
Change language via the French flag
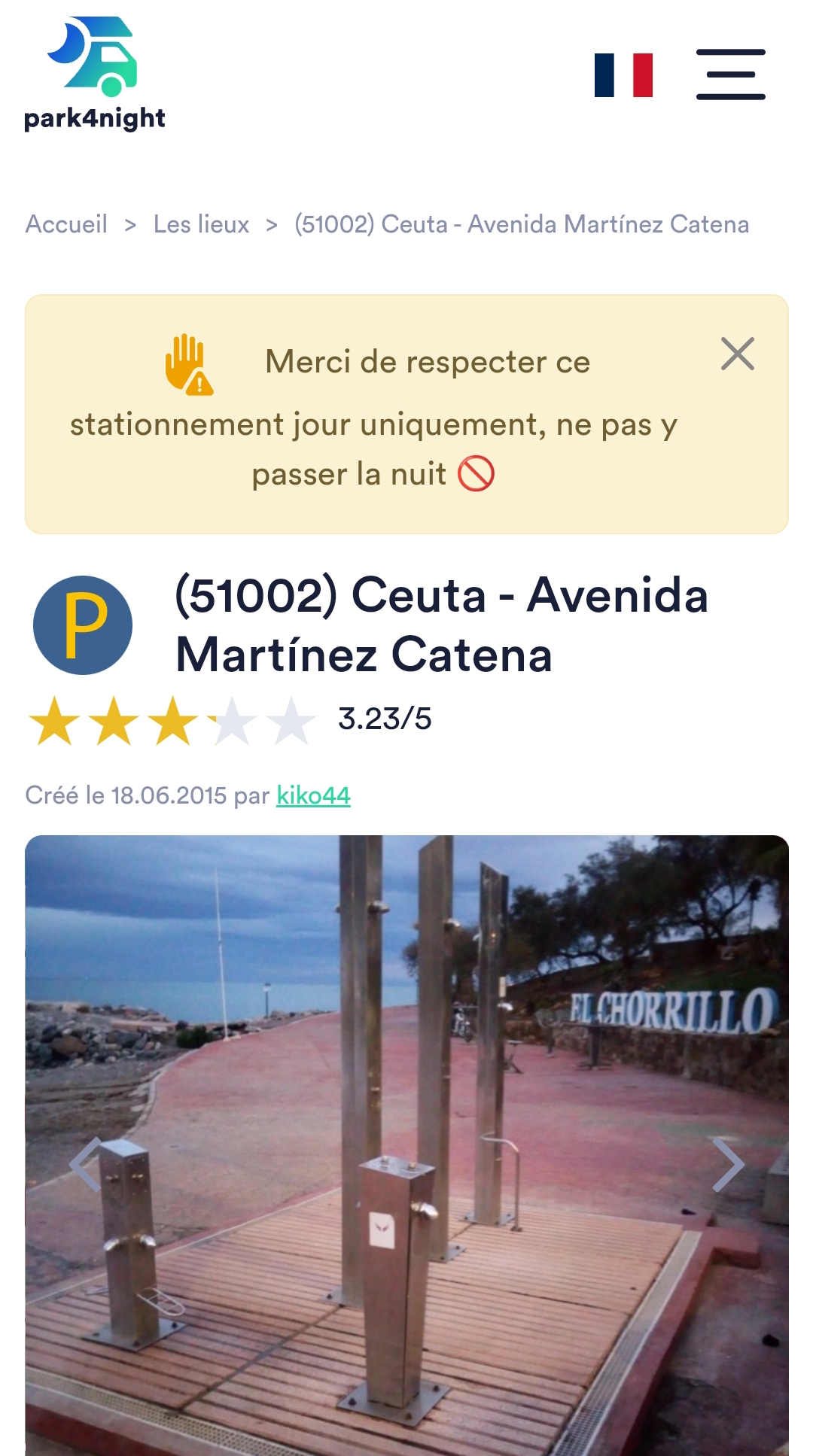coord(623,75)
